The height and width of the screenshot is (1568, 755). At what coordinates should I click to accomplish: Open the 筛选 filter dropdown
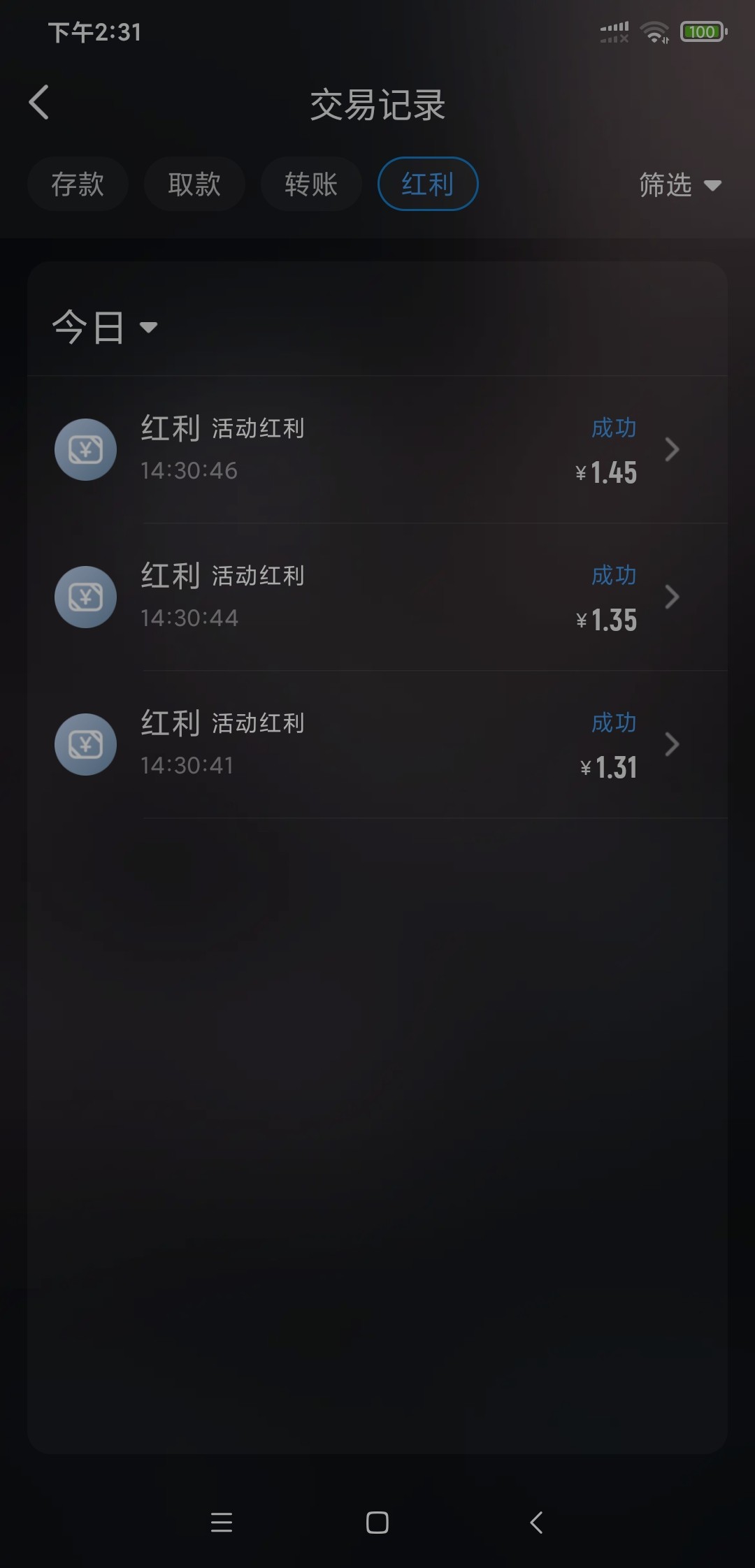click(679, 185)
